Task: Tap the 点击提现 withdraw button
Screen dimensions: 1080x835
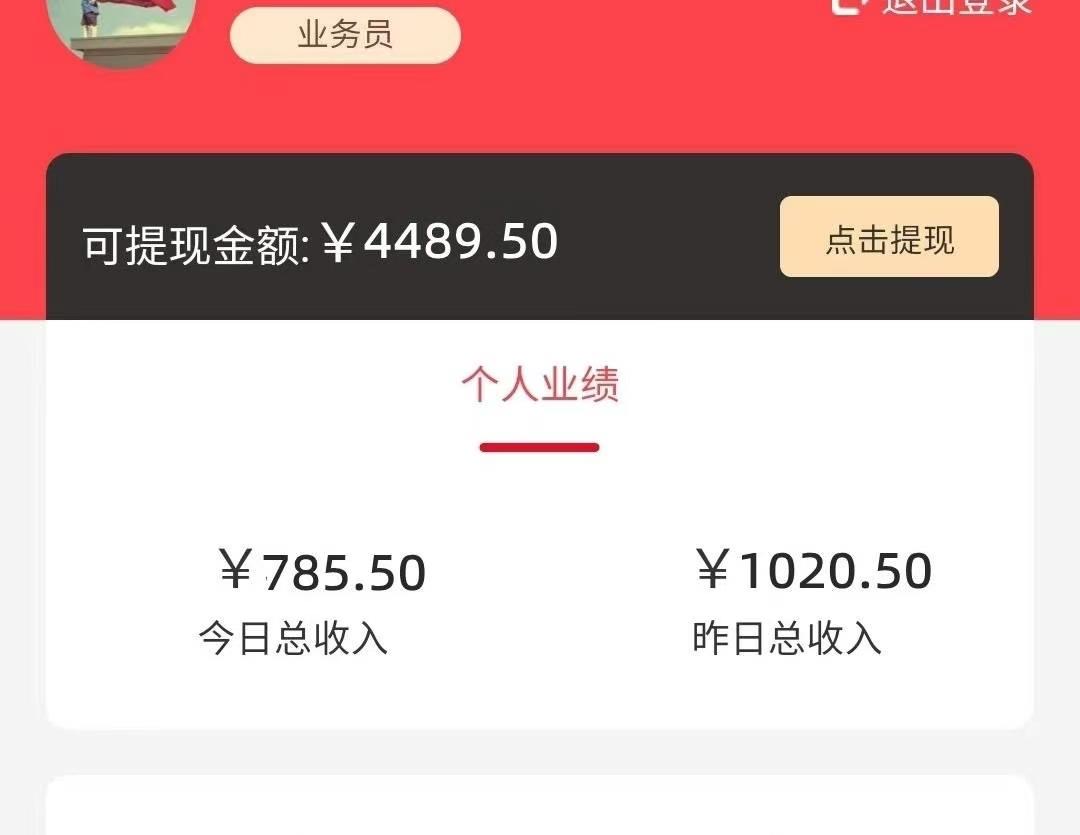Action: coord(888,237)
